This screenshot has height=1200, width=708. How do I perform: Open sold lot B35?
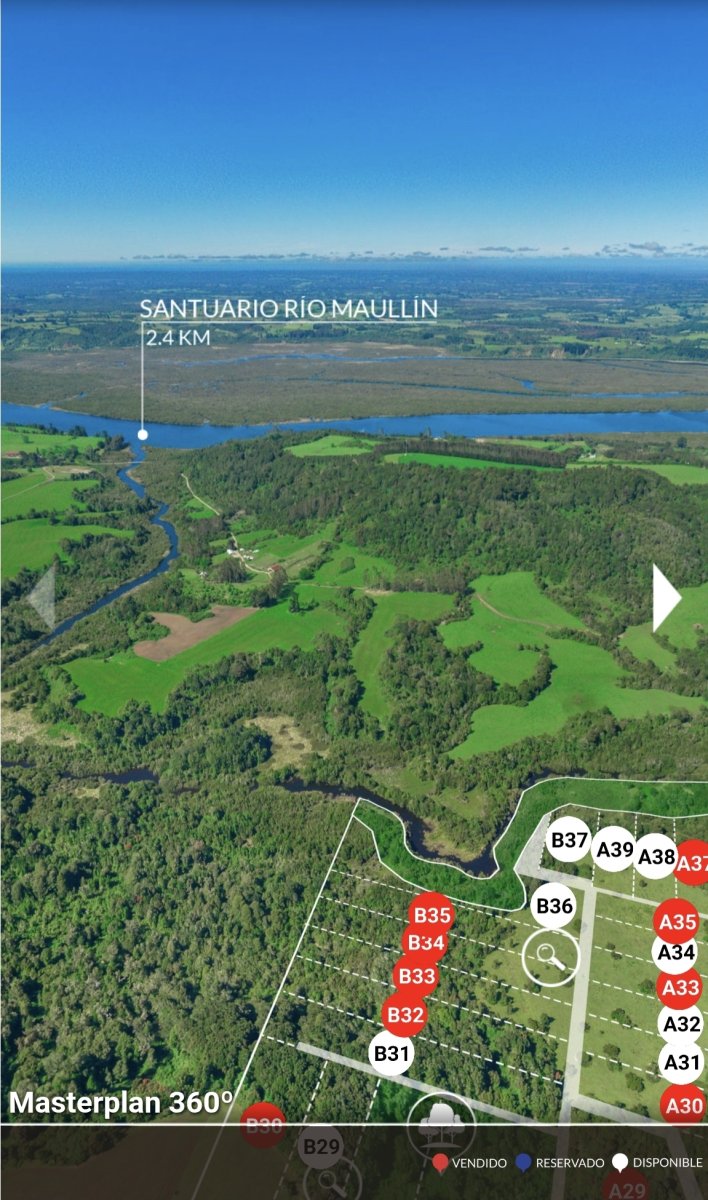[432, 914]
